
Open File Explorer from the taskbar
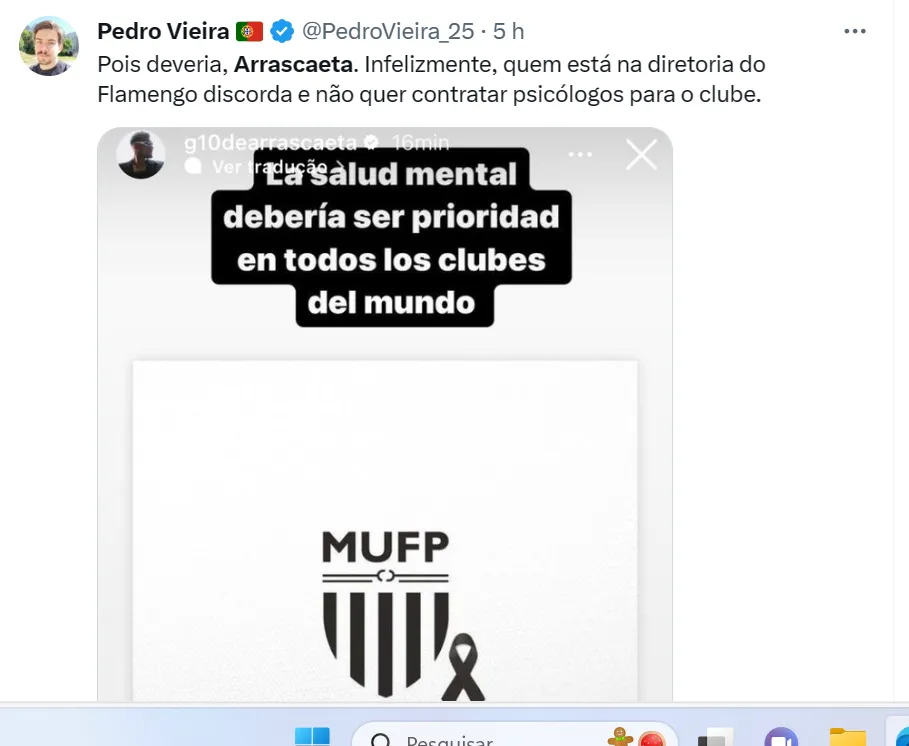click(847, 738)
